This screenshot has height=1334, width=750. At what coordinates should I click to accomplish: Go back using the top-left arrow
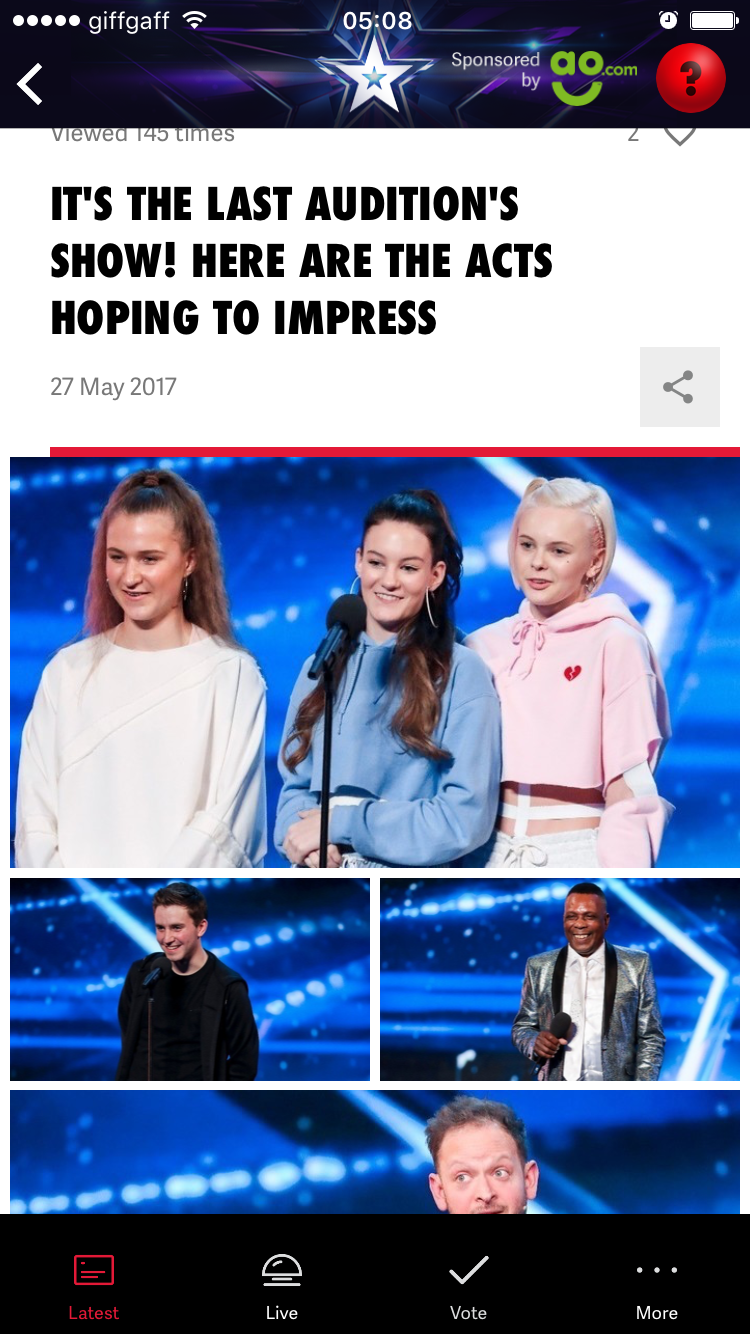click(x=30, y=84)
